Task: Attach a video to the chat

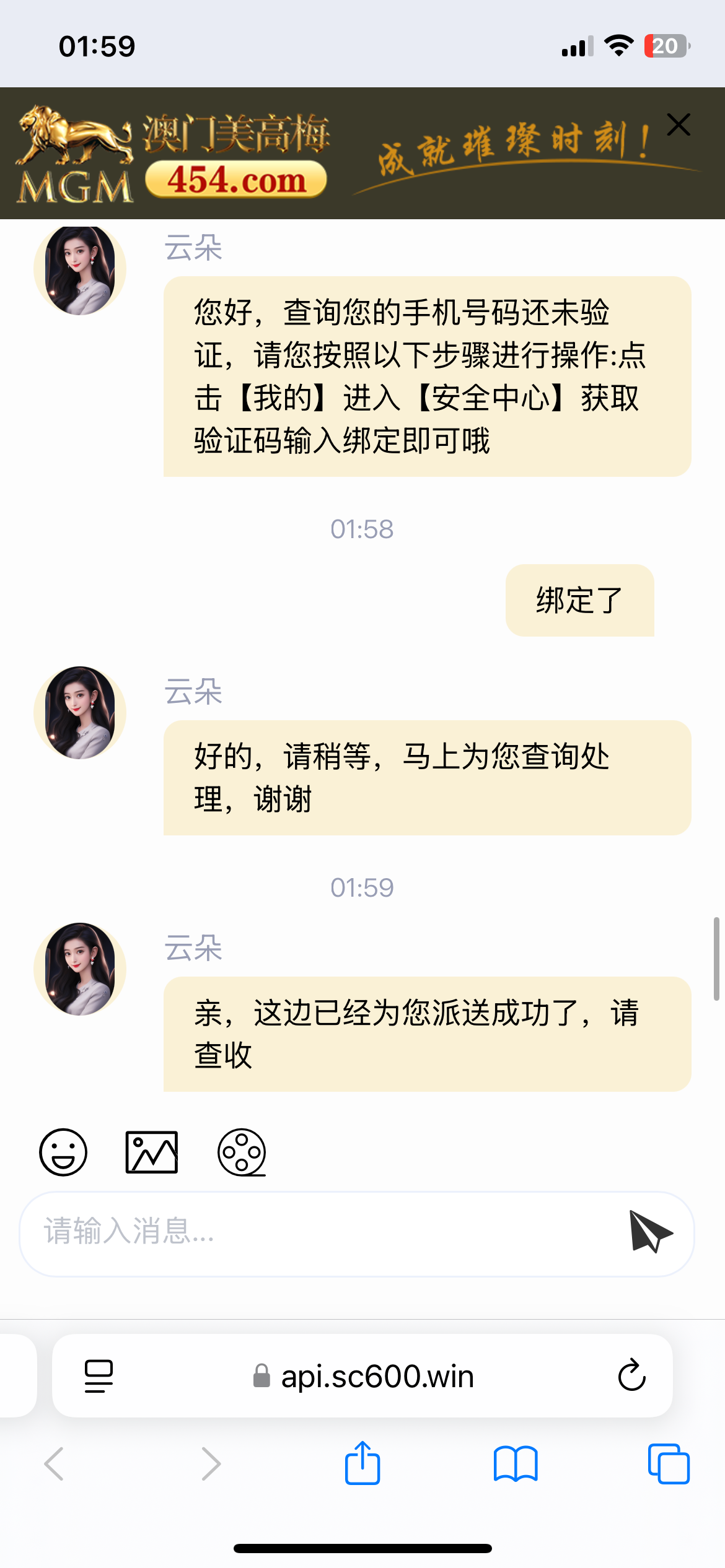Action: click(242, 1152)
